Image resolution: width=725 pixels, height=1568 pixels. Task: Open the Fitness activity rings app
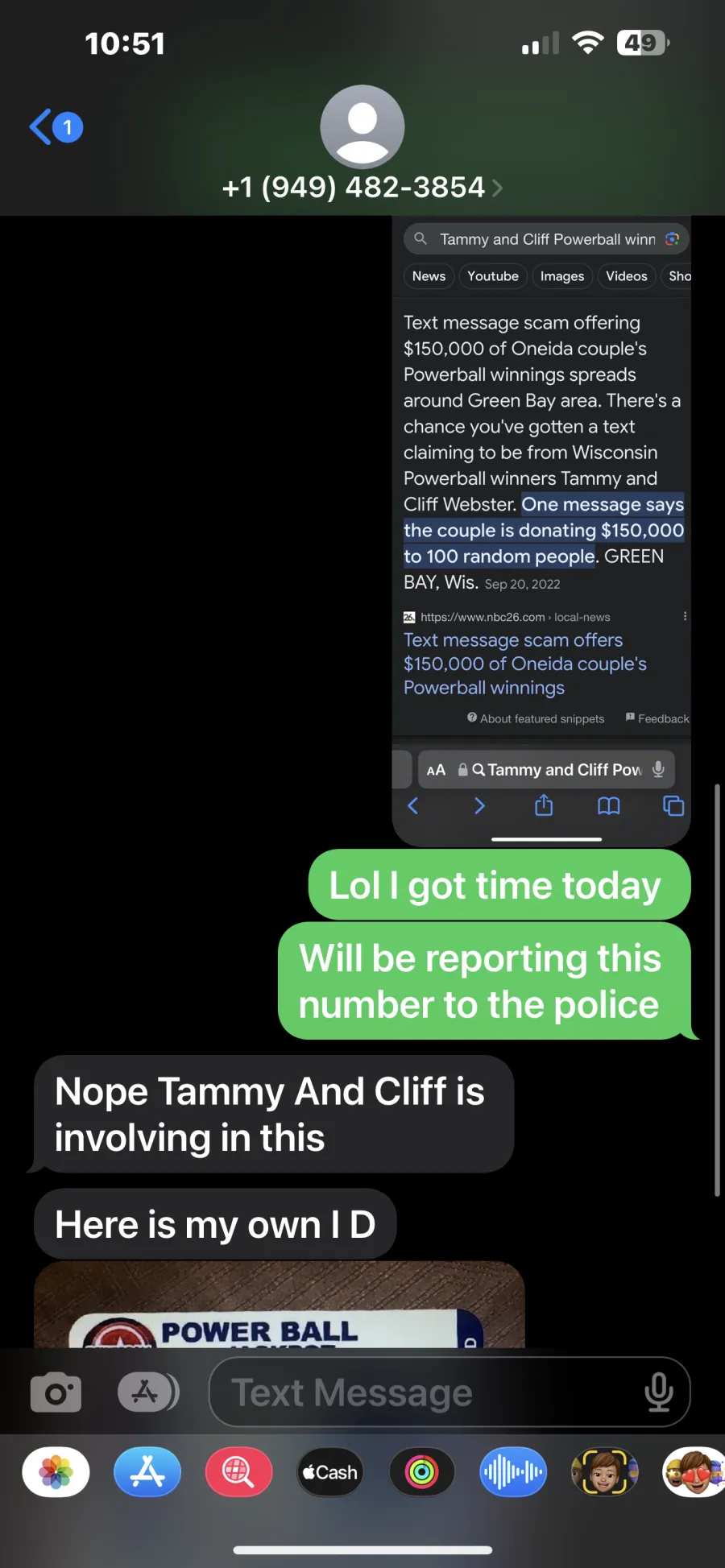[422, 1472]
